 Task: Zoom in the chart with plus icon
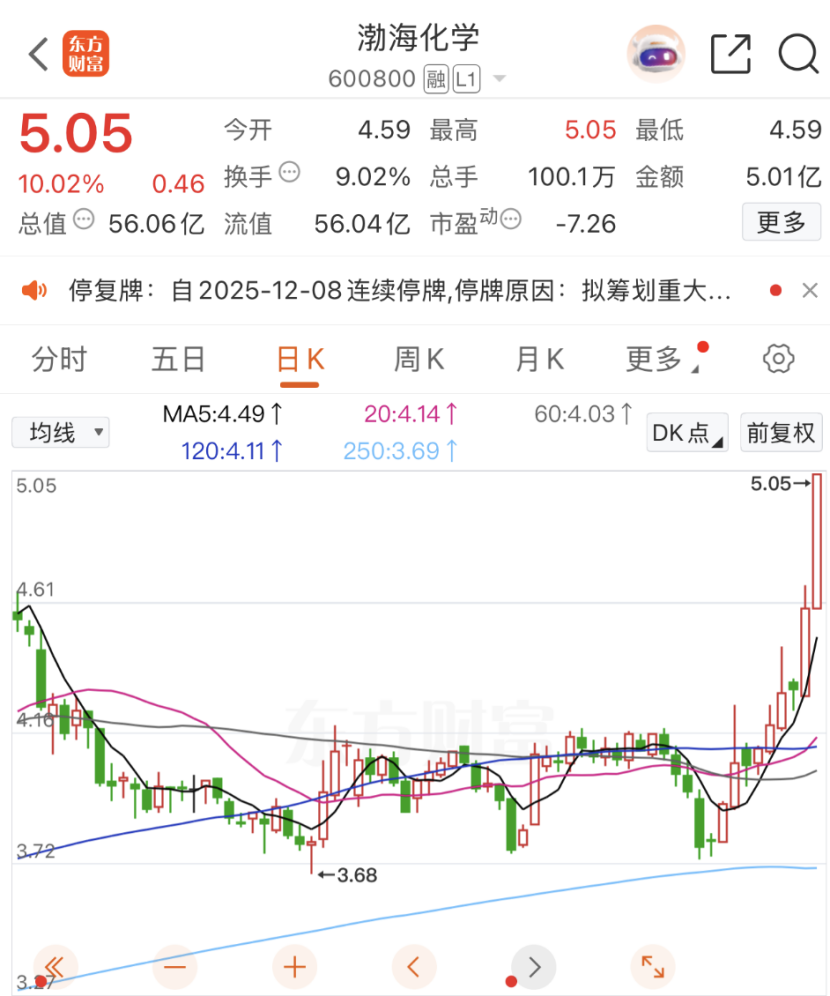click(294, 966)
